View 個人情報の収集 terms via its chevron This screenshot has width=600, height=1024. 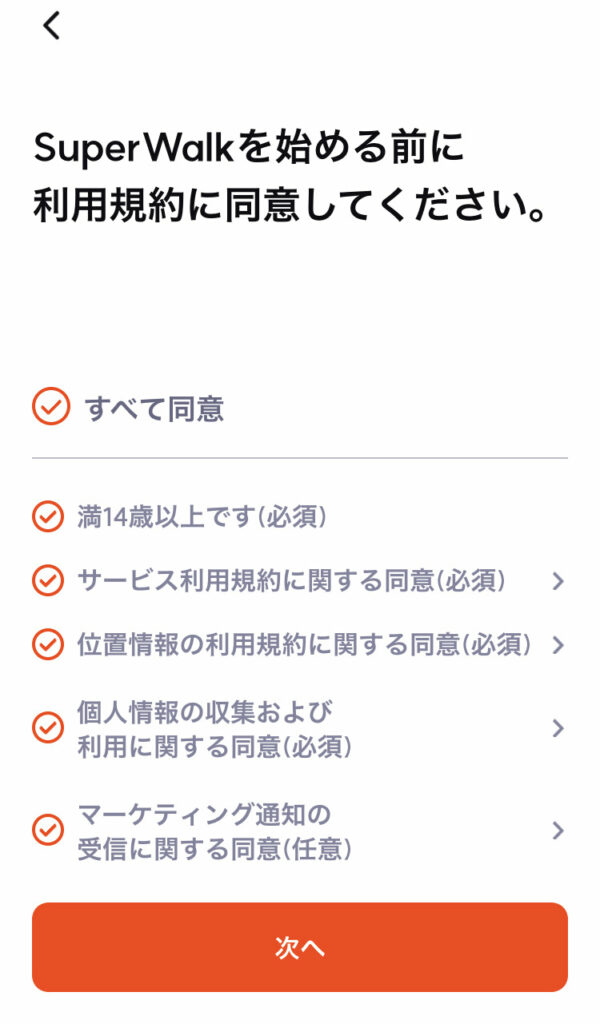pyautogui.click(x=558, y=728)
